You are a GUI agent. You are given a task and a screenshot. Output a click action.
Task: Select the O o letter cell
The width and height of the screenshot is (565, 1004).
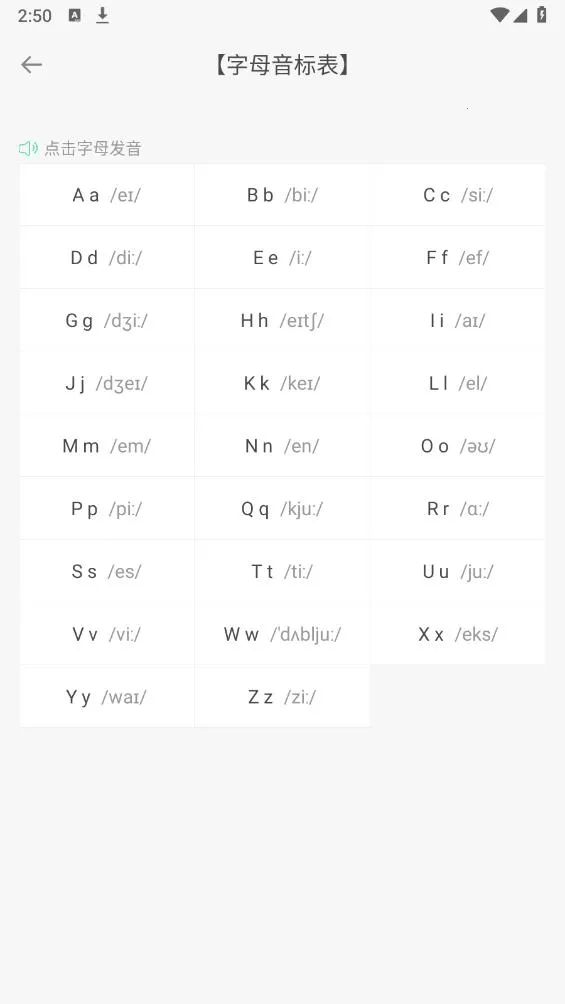[457, 446]
